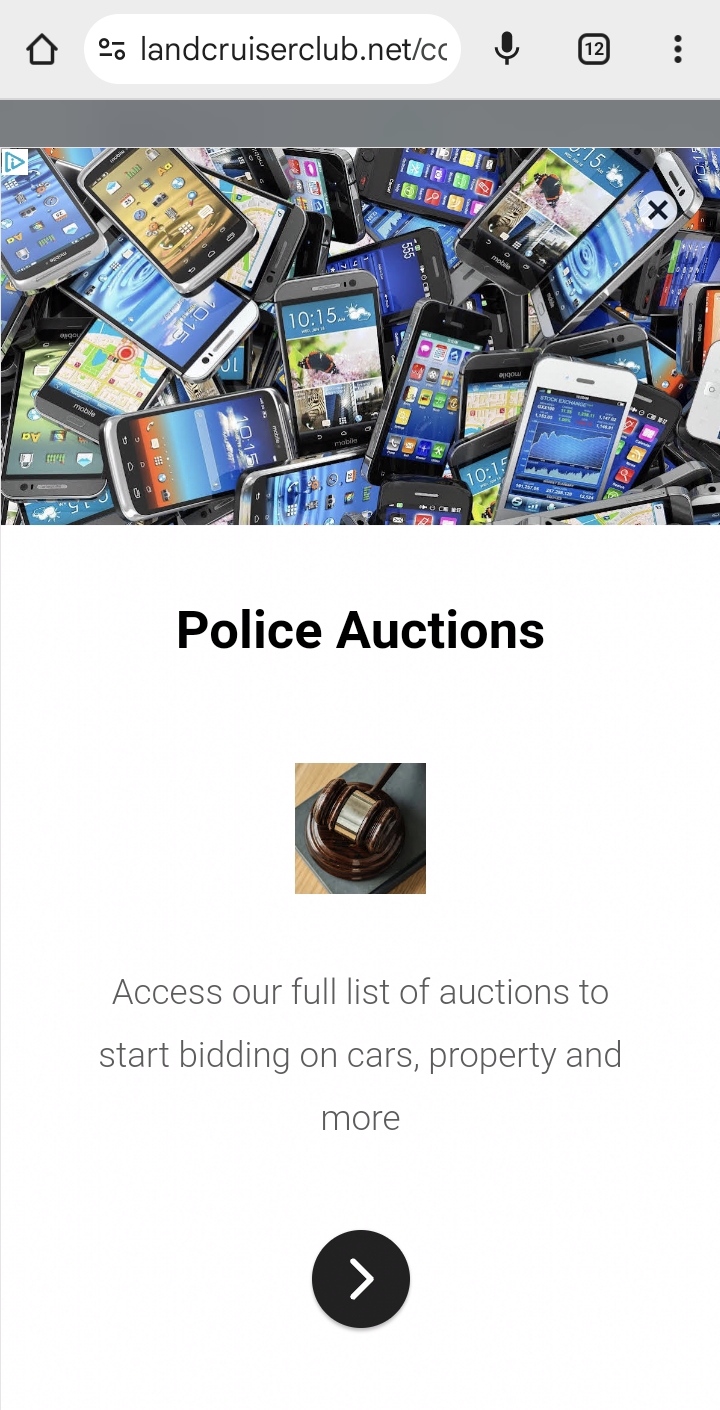Open the AdChoices info icon
The height and width of the screenshot is (1410, 720).
(x=14, y=162)
